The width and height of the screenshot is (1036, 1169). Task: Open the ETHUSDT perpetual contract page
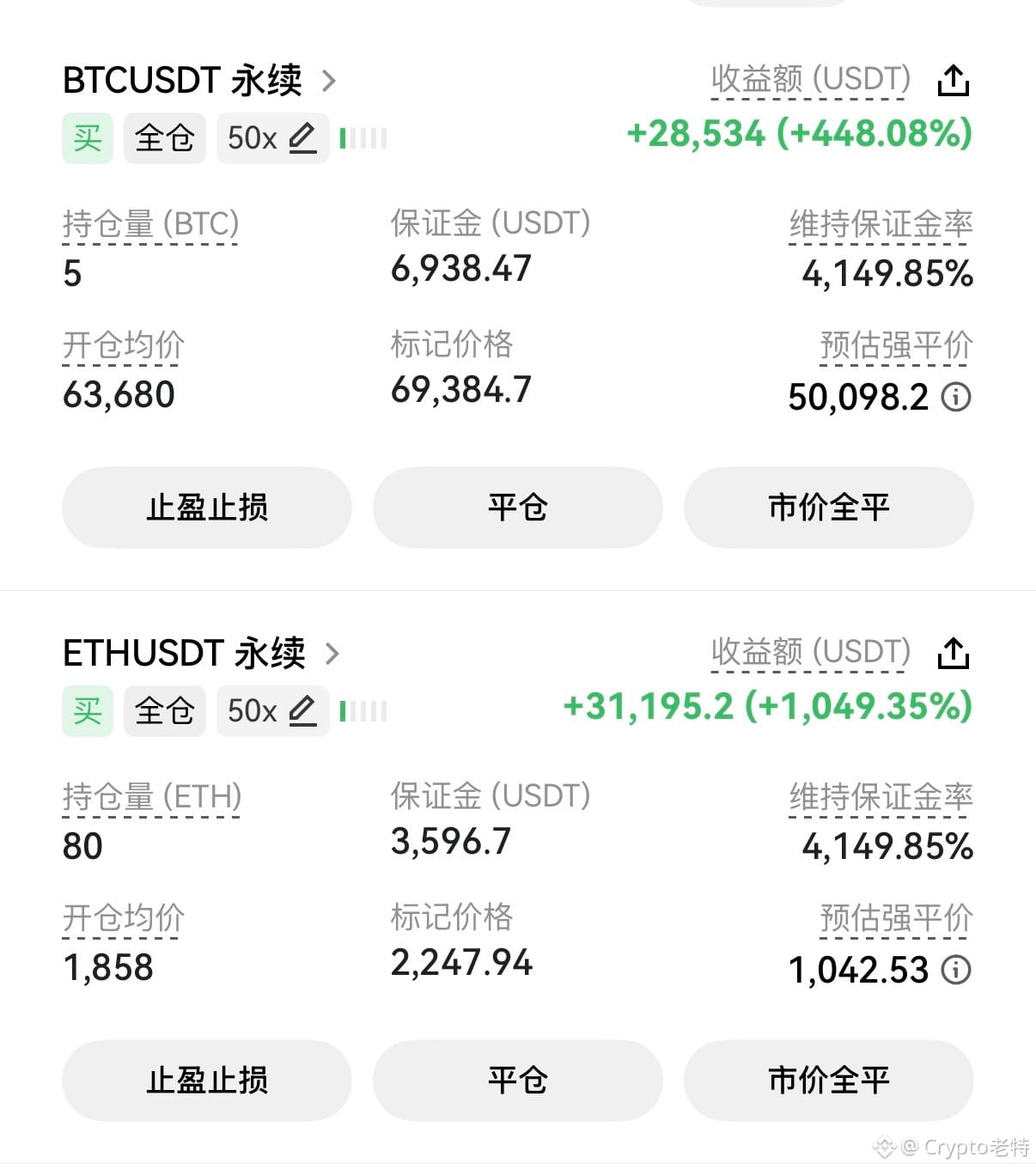(202, 654)
